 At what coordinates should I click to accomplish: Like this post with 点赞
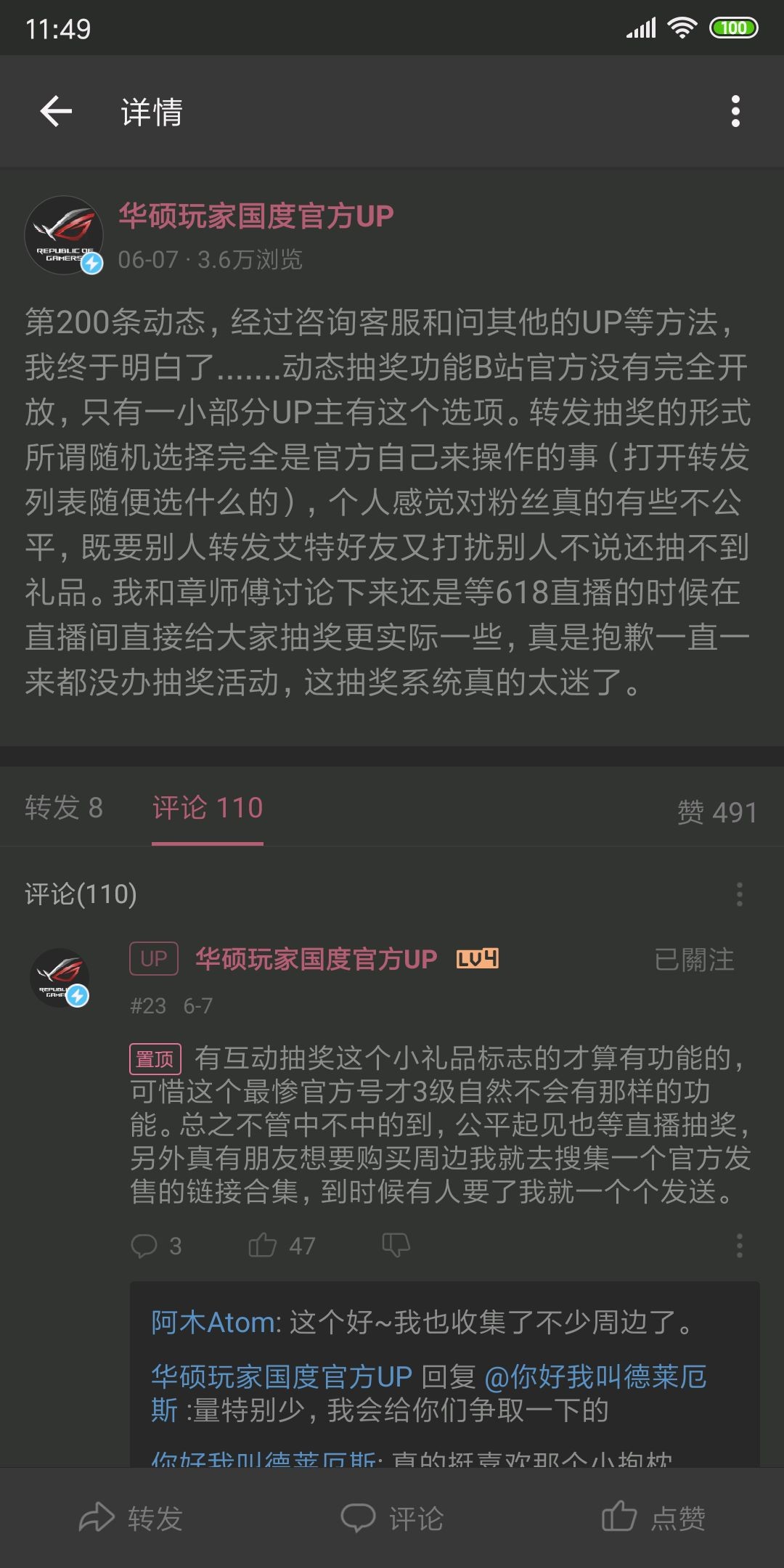(653, 1517)
